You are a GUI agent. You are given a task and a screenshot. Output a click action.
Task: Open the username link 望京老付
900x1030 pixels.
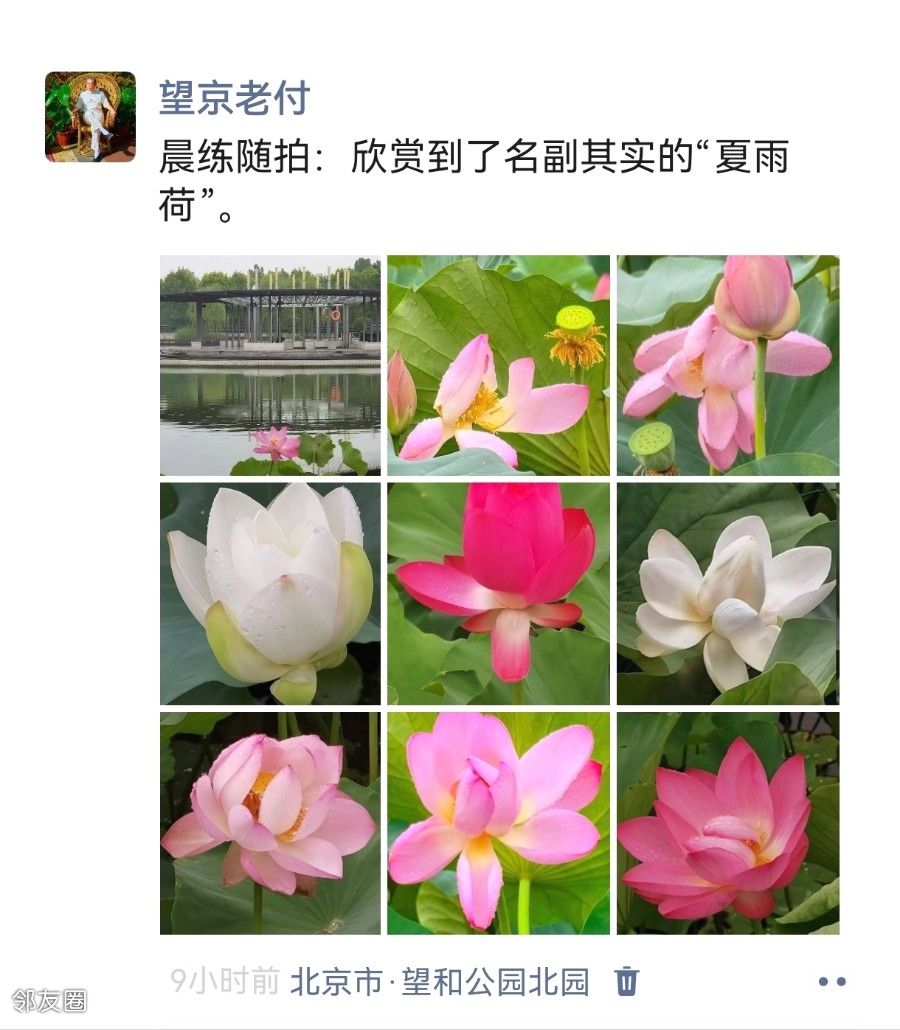pyautogui.click(x=234, y=98)
